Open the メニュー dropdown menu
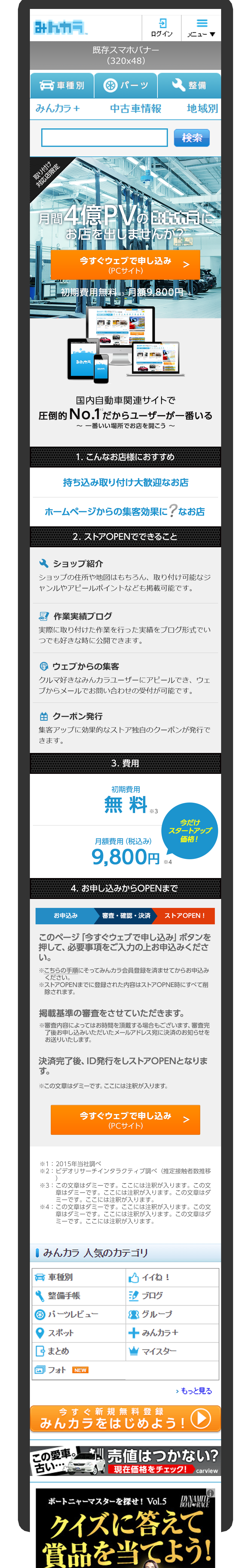 click(201, 27)
